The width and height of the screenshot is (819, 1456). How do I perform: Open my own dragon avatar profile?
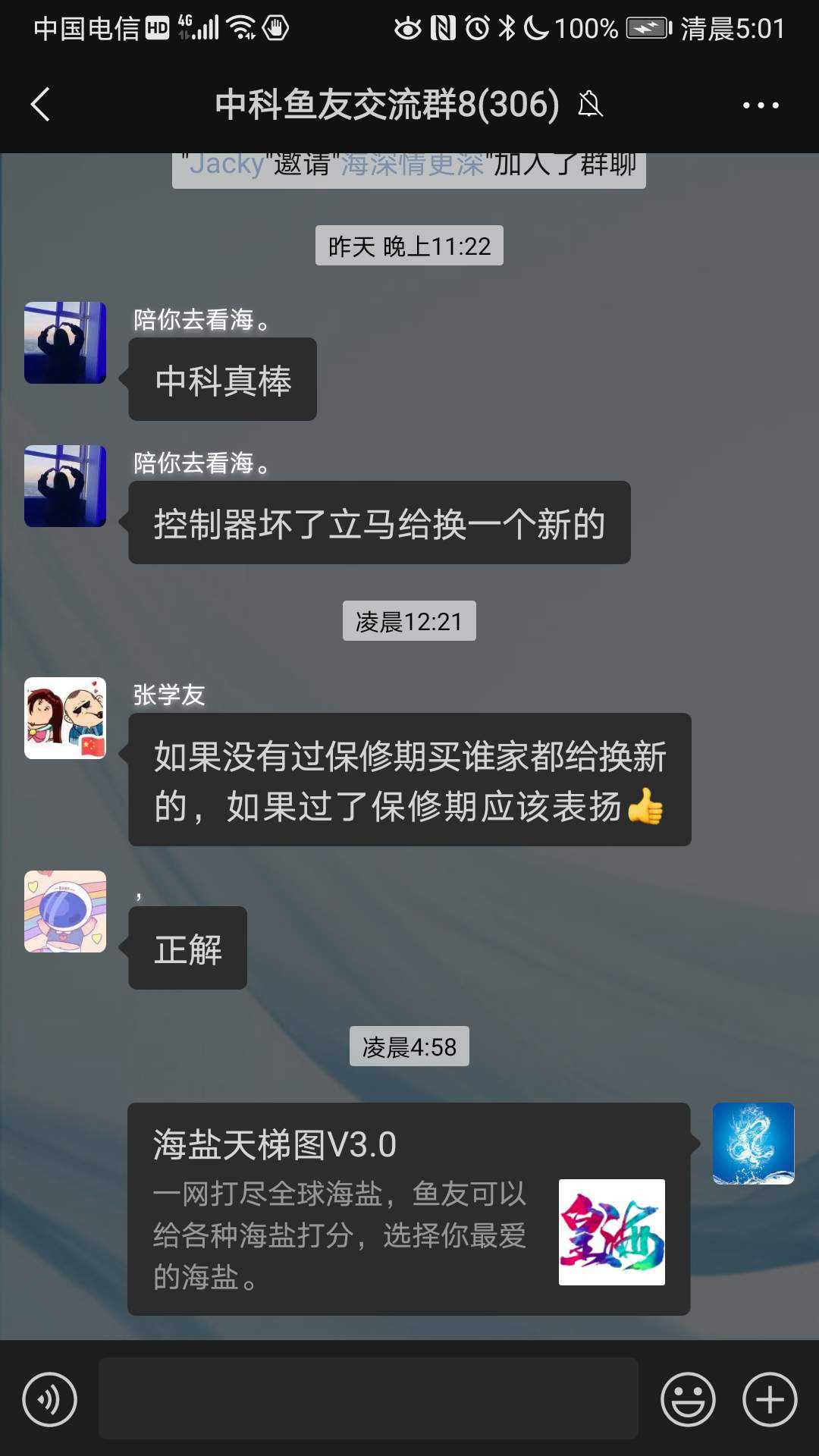(753, 1144)
